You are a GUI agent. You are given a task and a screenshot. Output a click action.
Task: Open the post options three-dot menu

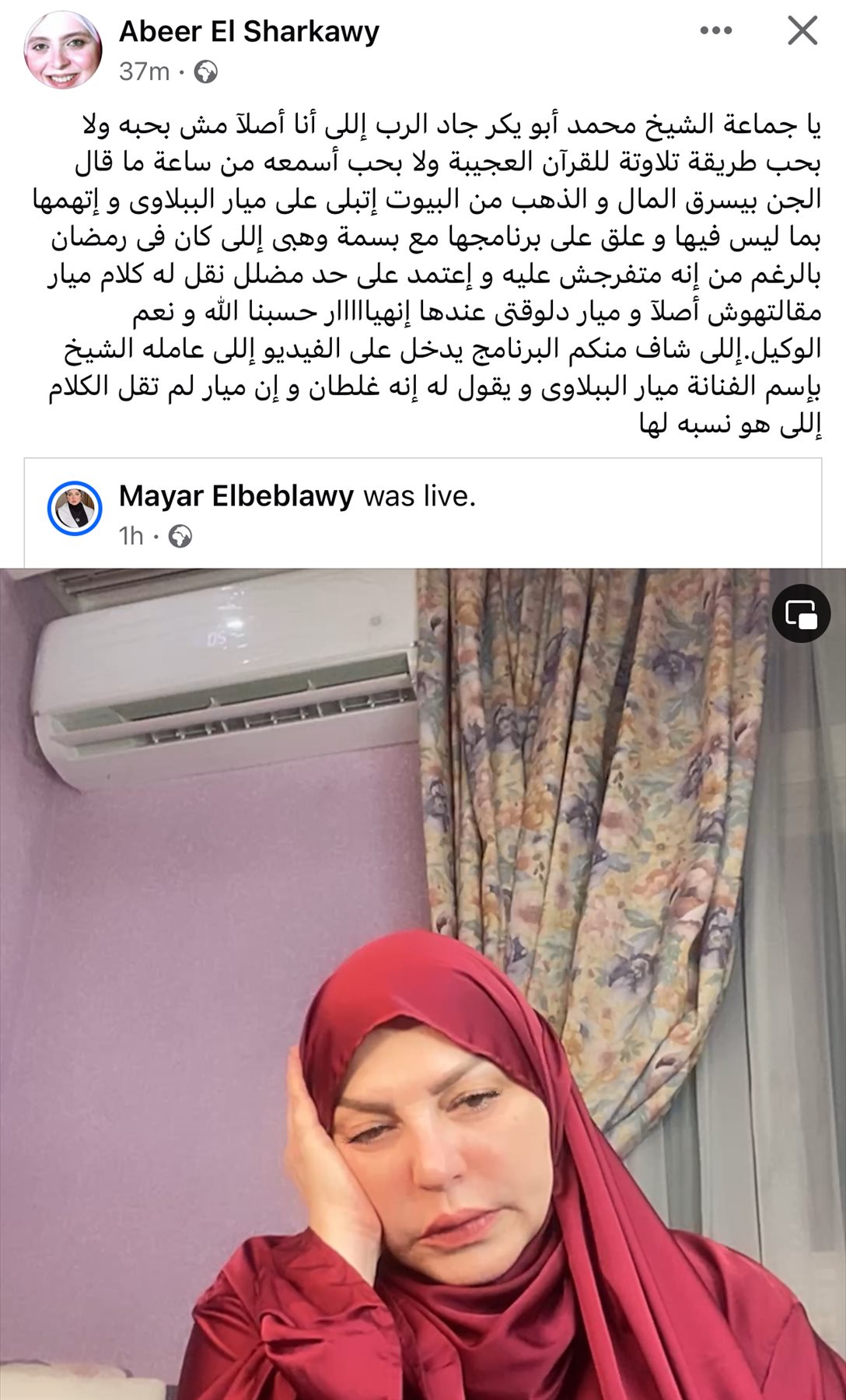(x=715, y=31)
